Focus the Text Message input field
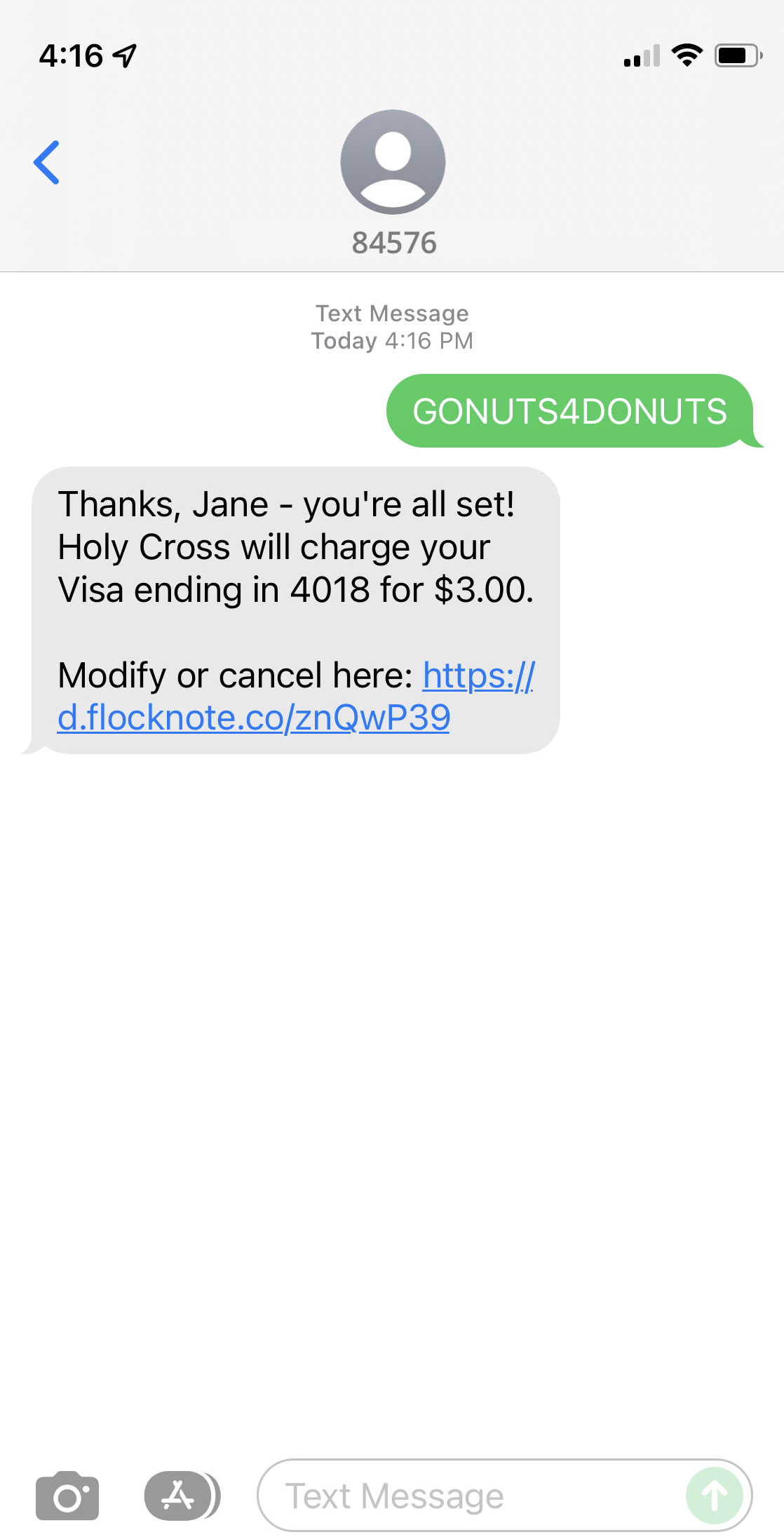The height and width of the screenshot is (1537, 784). [x=470, y=1496]
